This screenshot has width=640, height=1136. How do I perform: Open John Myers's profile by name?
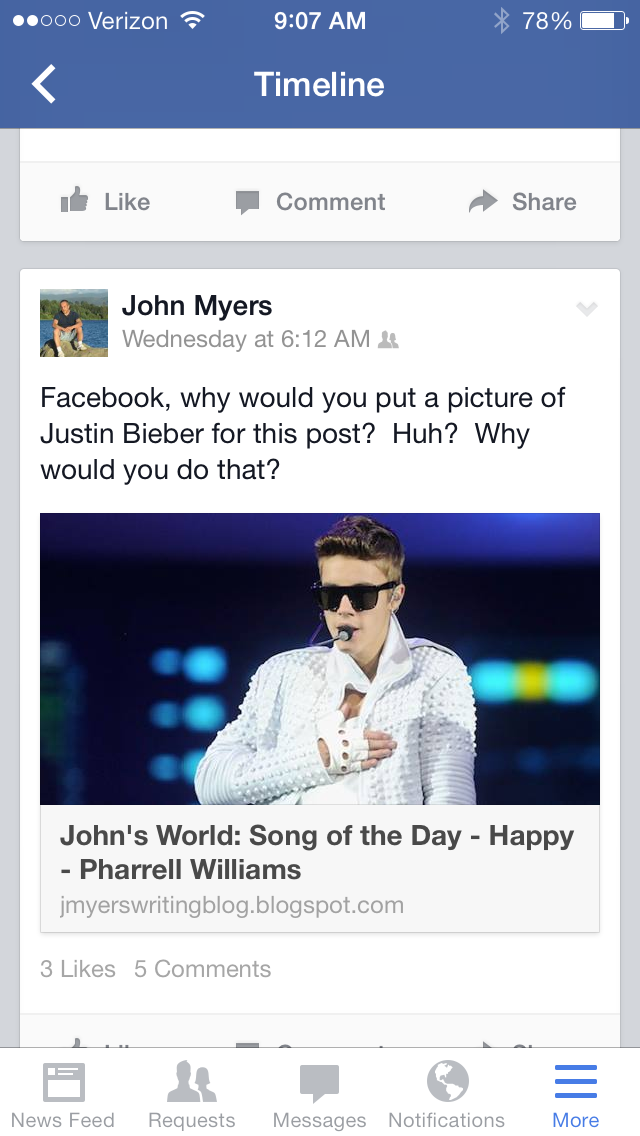pos(196,306)
